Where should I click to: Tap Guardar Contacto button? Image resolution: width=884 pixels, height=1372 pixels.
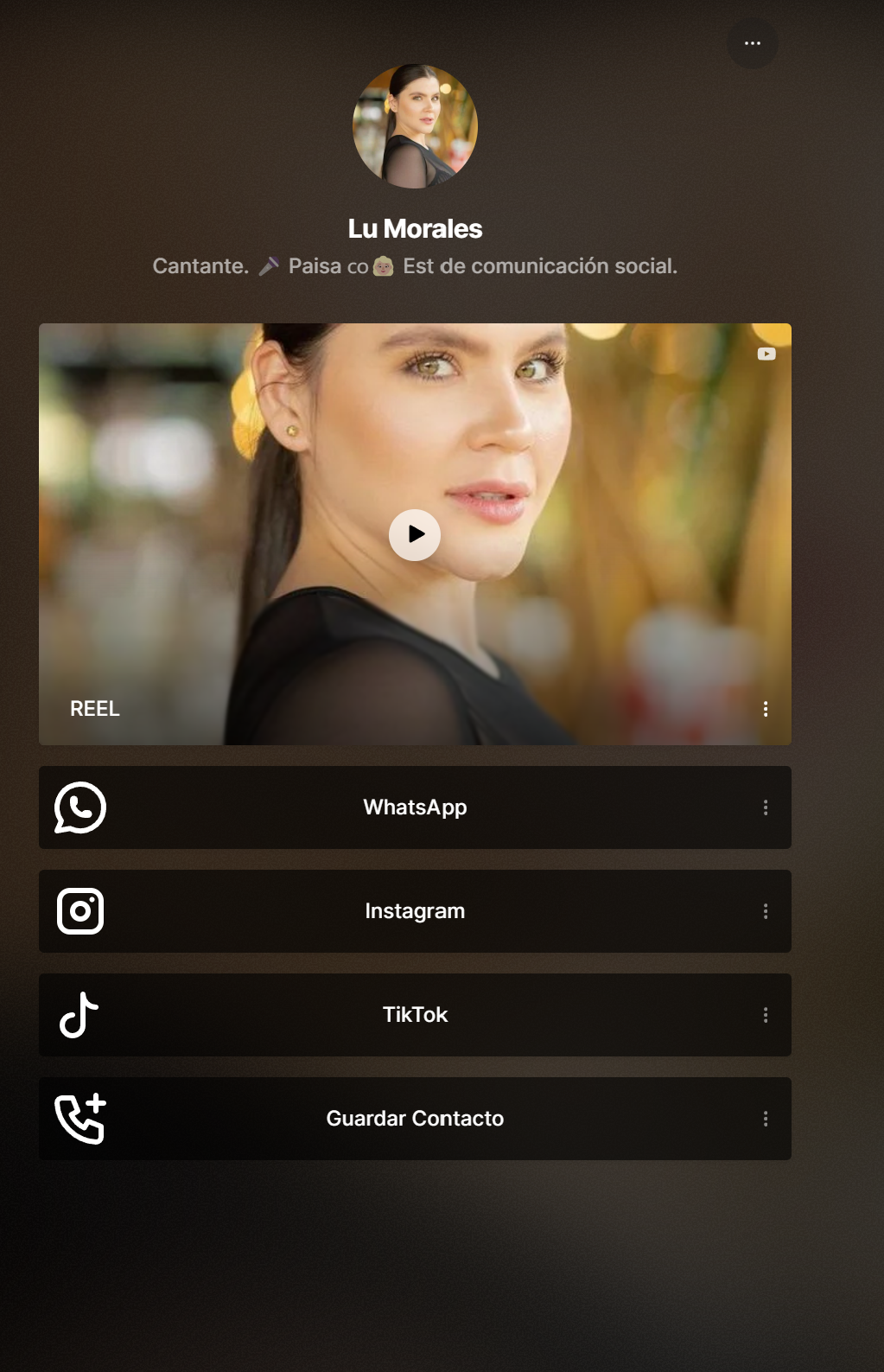pyautogui.click(x=415, y=1119)
